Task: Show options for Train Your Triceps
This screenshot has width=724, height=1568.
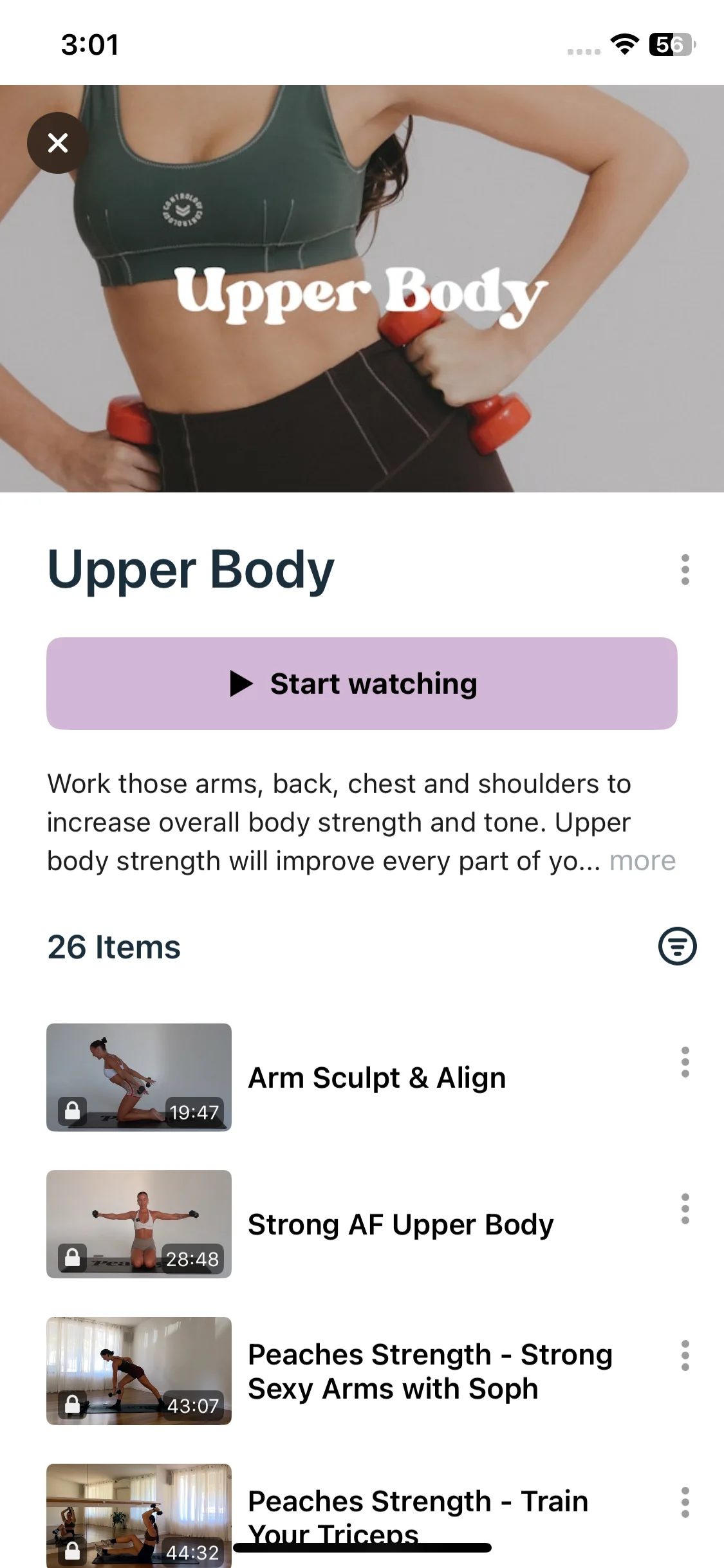Action: pos(685,1502)
